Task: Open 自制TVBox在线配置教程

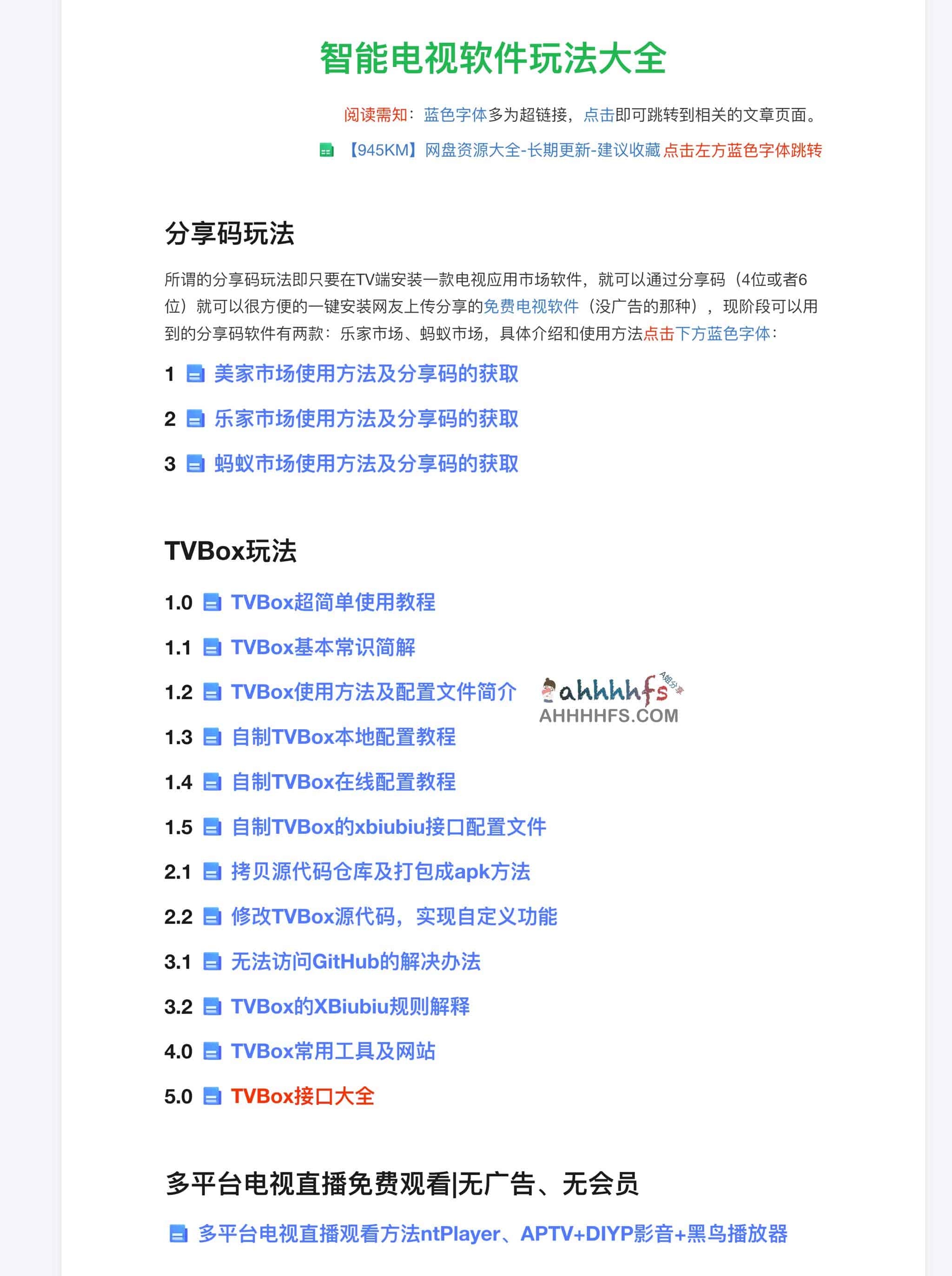Action: (344, 782)
